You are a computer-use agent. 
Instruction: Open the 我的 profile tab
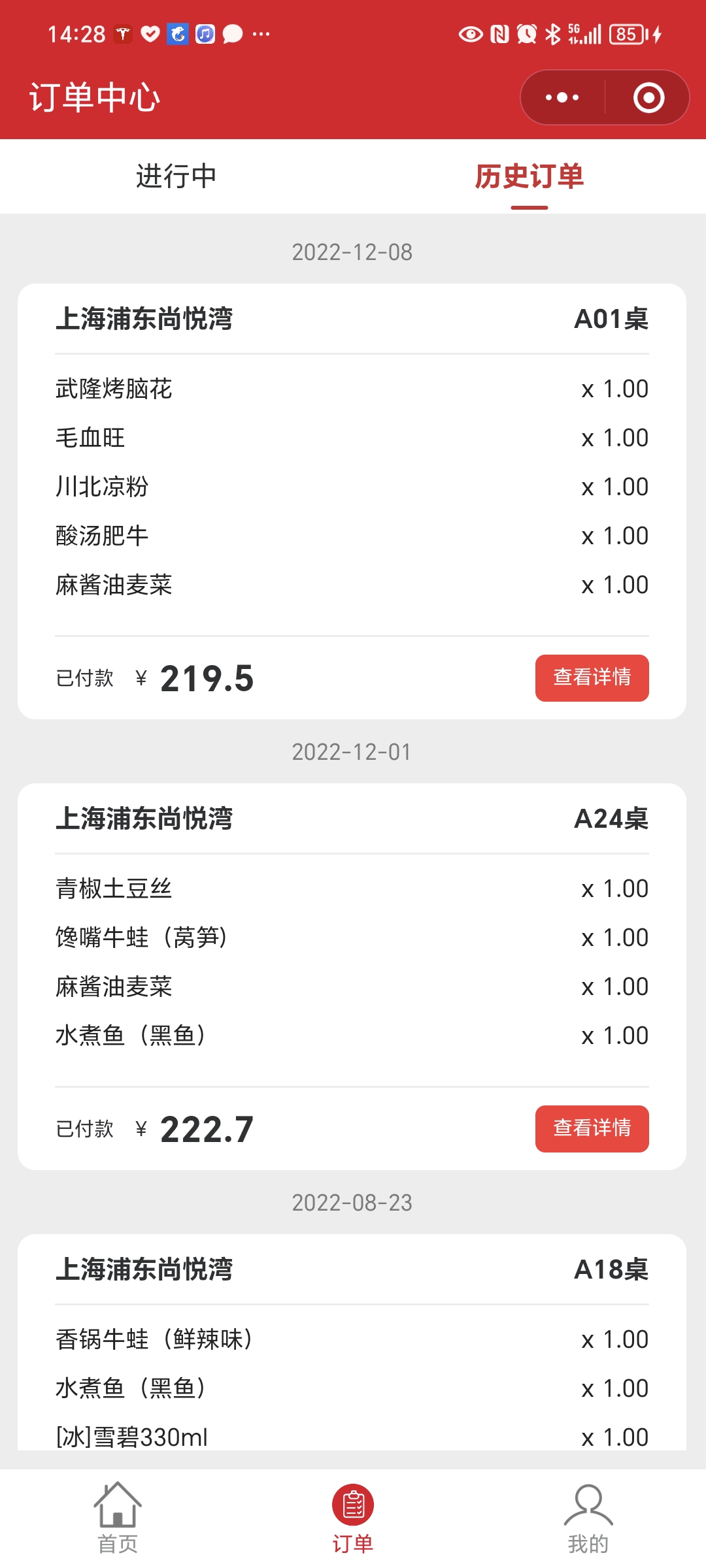tap(588, 1518)
